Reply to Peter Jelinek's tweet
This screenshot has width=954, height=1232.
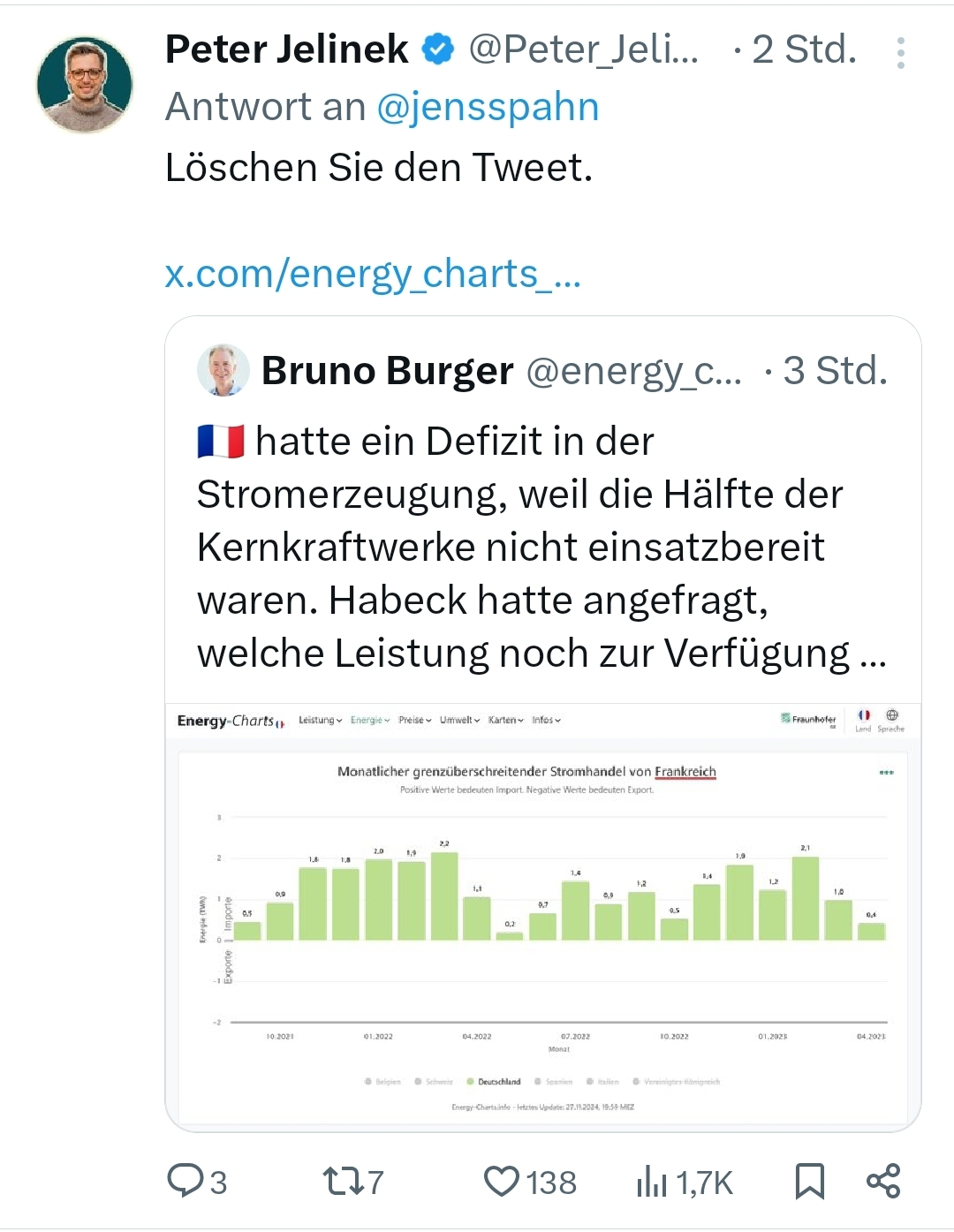pyautogui.click(x=196, y=1182)
